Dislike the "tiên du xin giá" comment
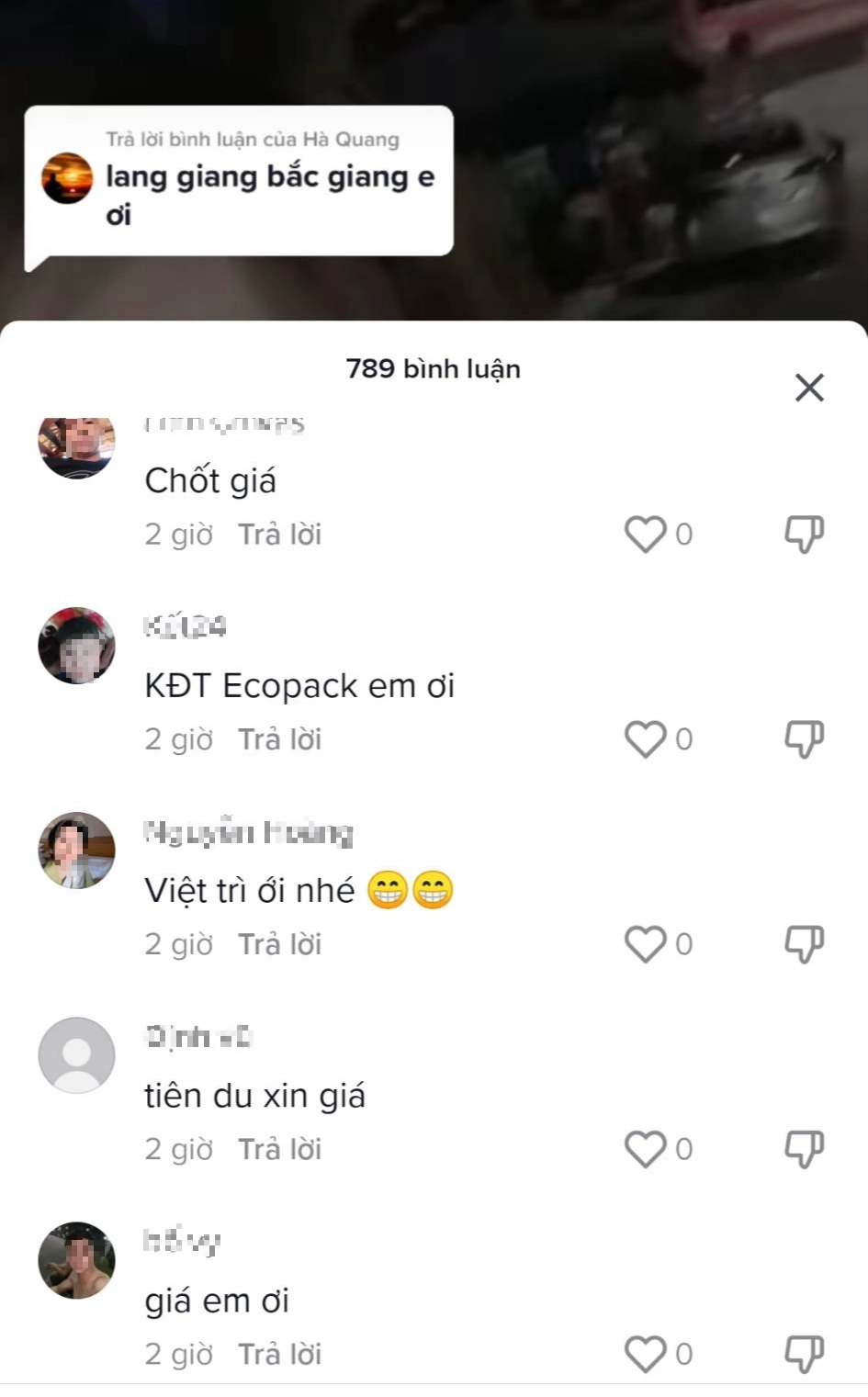868x1397 pixels. (x=804, y=1148)
